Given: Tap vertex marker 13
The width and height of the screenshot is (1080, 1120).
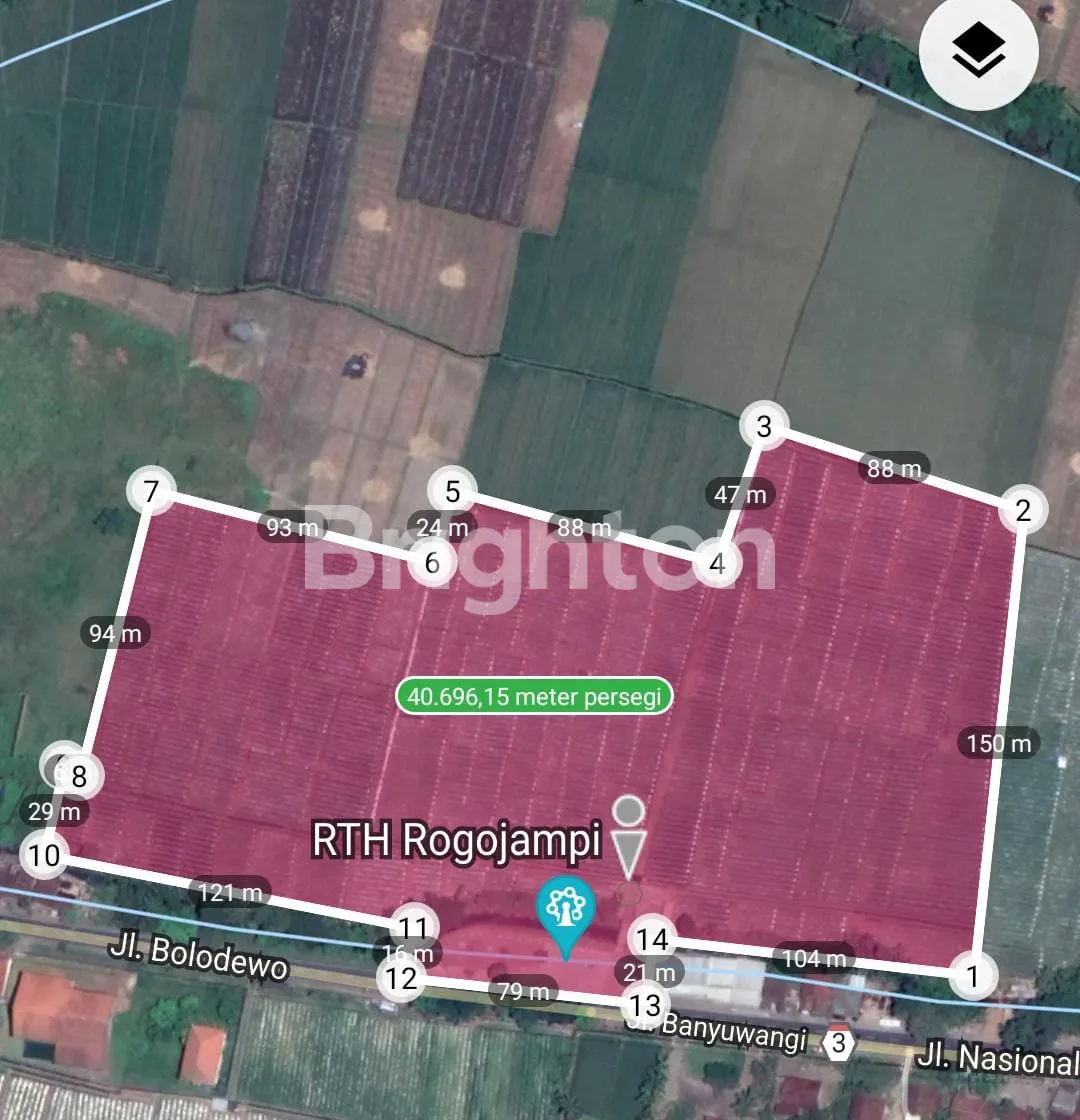Looking at the screenshot, I should pyautogui.click(x=646, y=1005).
